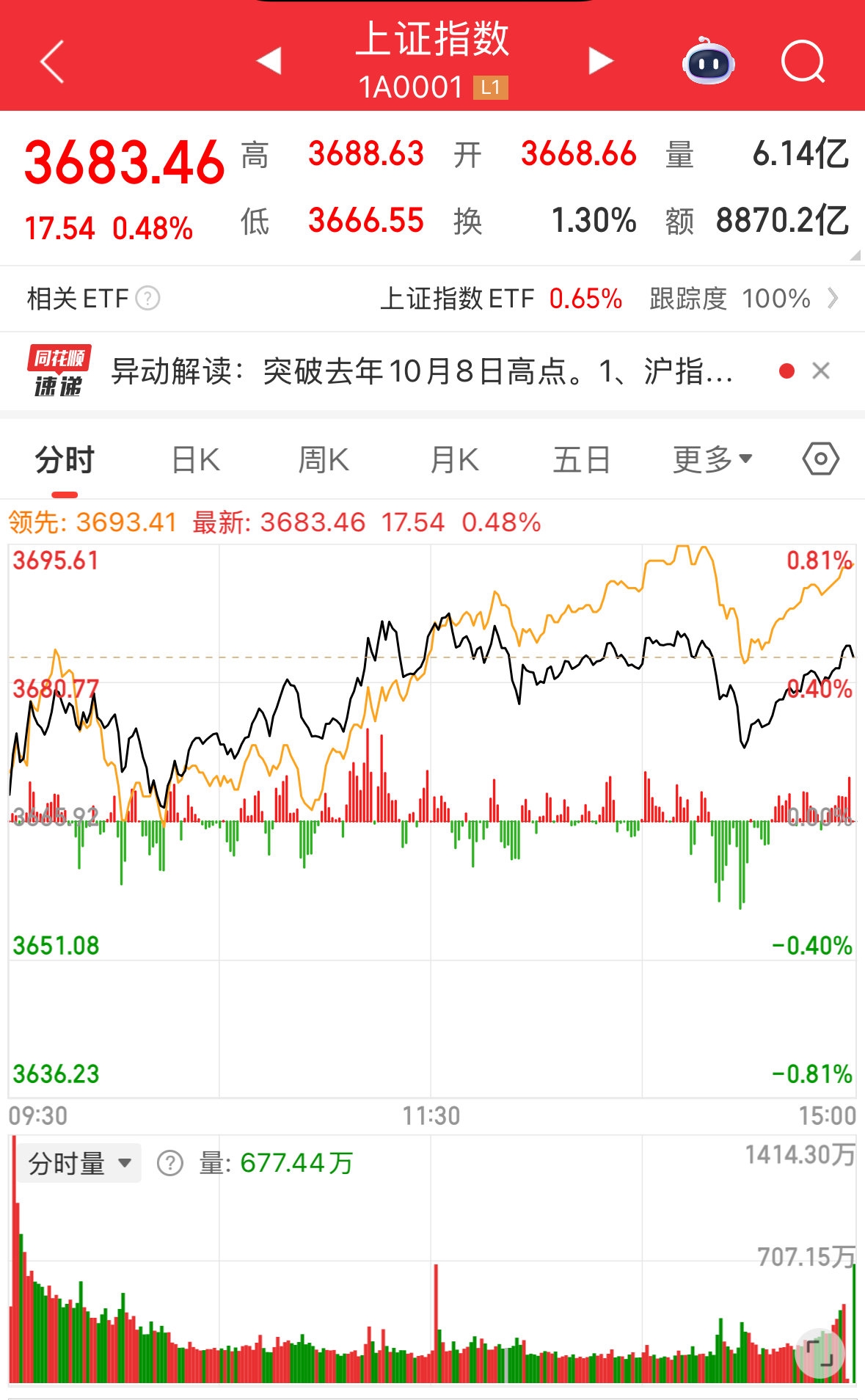
Task: Switch to the 月K chart
Action: pos(454,461)
